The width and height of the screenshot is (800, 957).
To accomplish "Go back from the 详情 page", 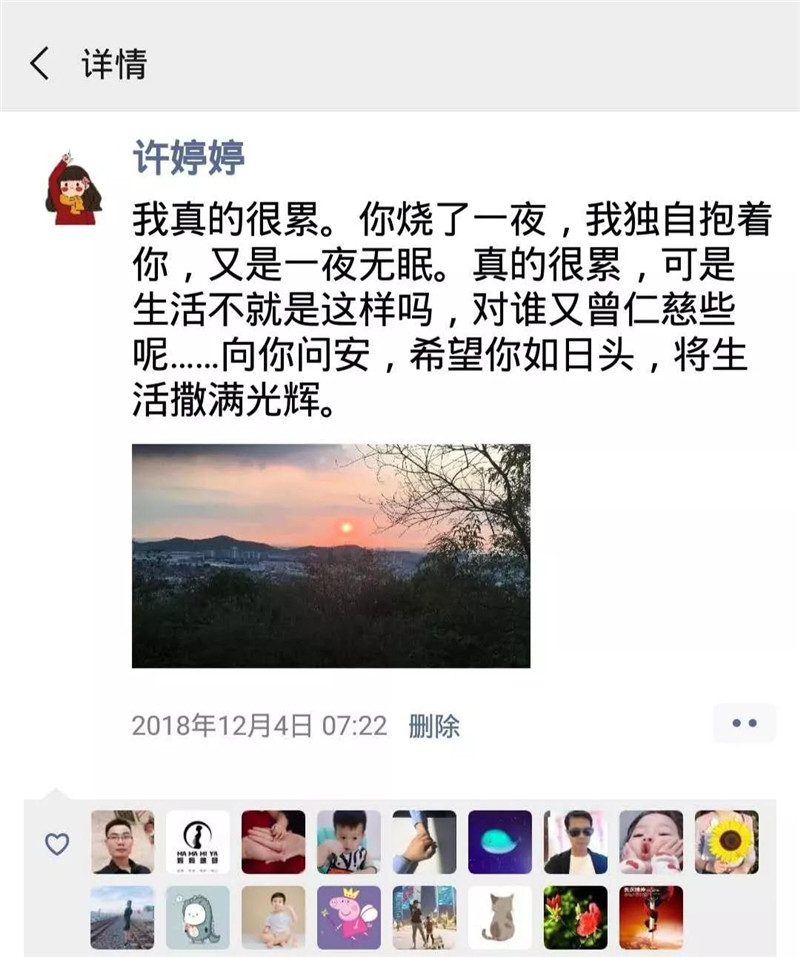I will [39, 65].
